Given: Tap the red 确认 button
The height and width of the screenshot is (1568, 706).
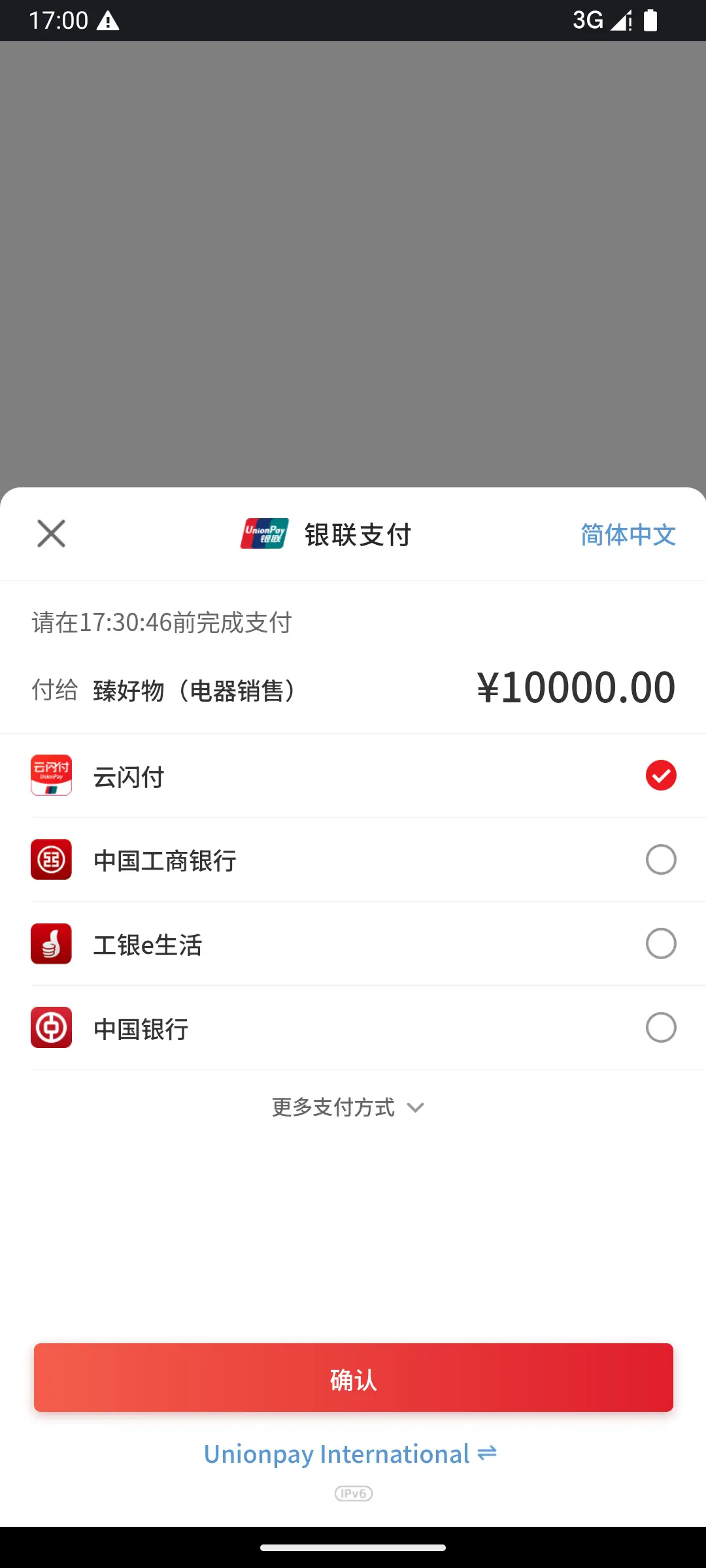Looking at the screenshot, I should tap(354, 1377).
